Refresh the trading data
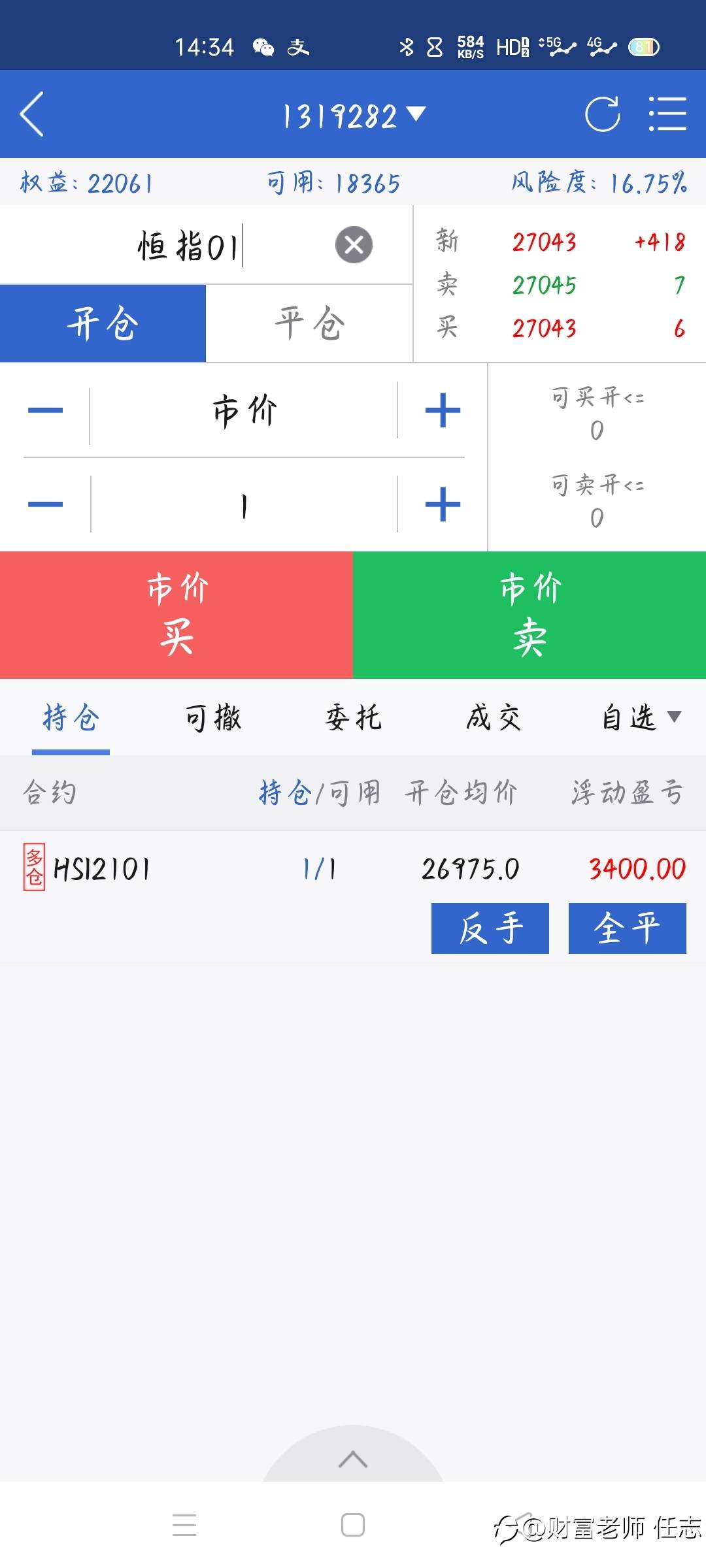Viewport: 706px width, 1568px height. pyautogui.click(x=602, y=114)
